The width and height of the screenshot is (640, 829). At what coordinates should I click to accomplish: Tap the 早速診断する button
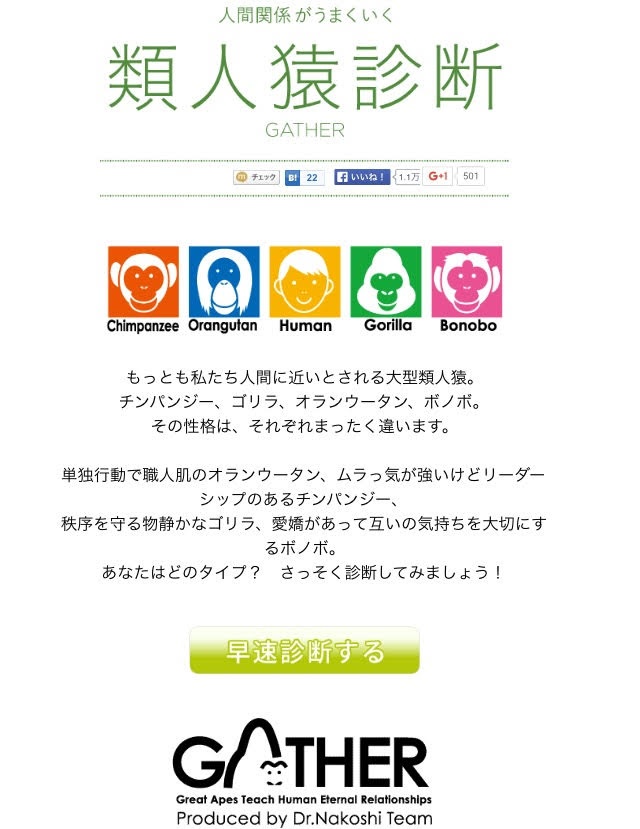coord(304,651)
